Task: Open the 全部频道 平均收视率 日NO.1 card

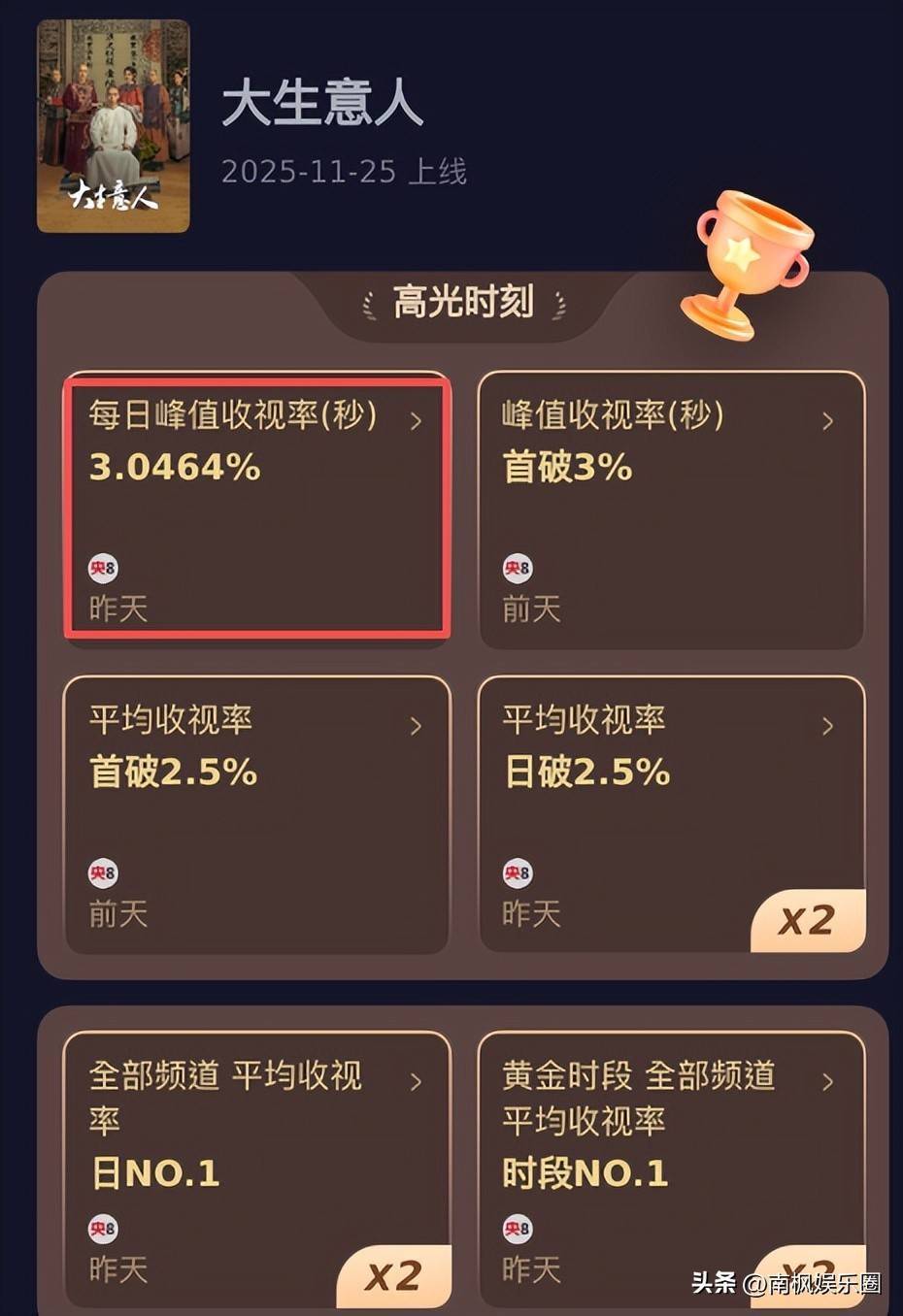Action: [257, 1169]
